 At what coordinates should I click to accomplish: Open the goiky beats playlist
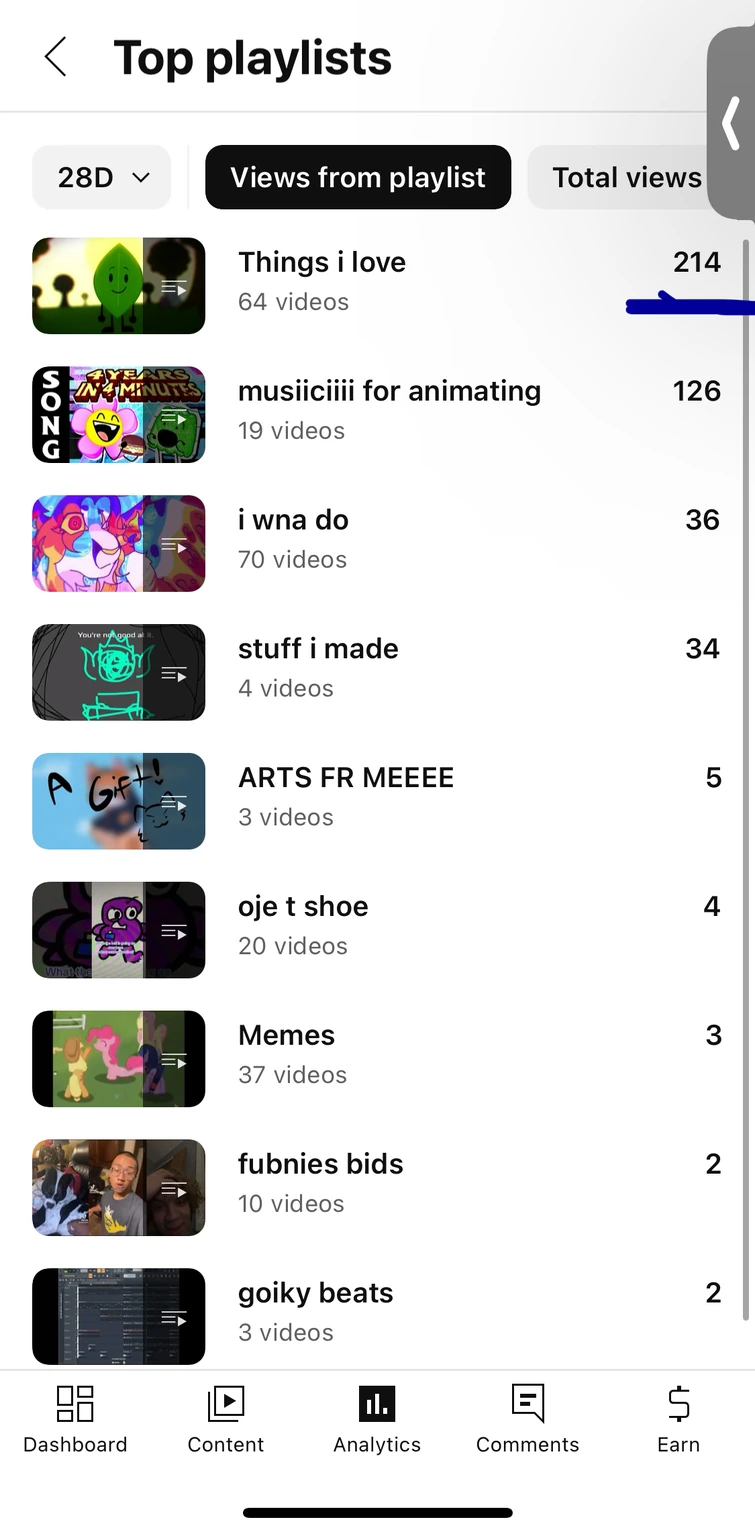[x=315, y=1293]
